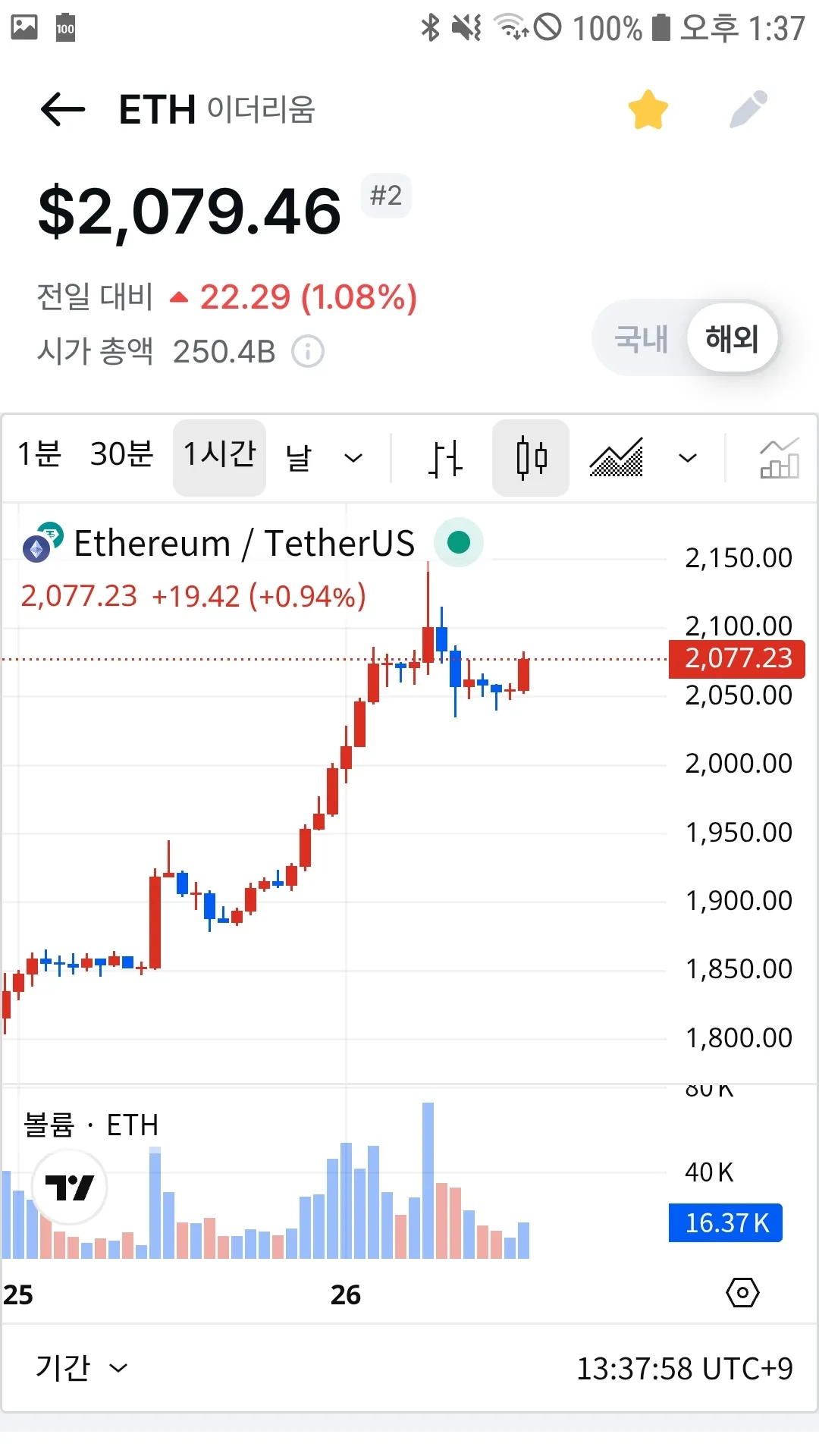This screenshot has height=1456, width=819.
Task: Switch to the 국내 market tab
Action: click(642, 338)
